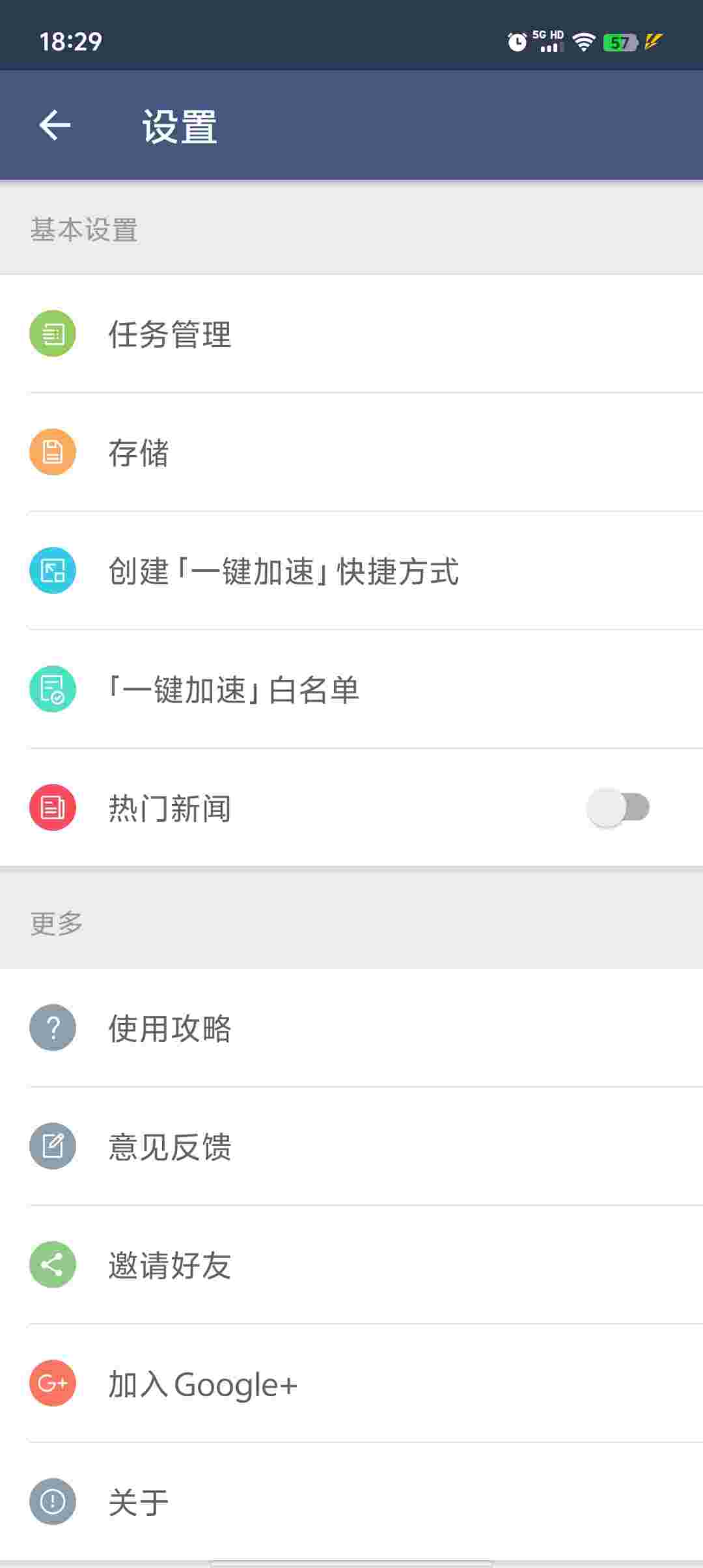
Task: Enable the 热门新闻 switch
Action: click(x=618, y=808)
